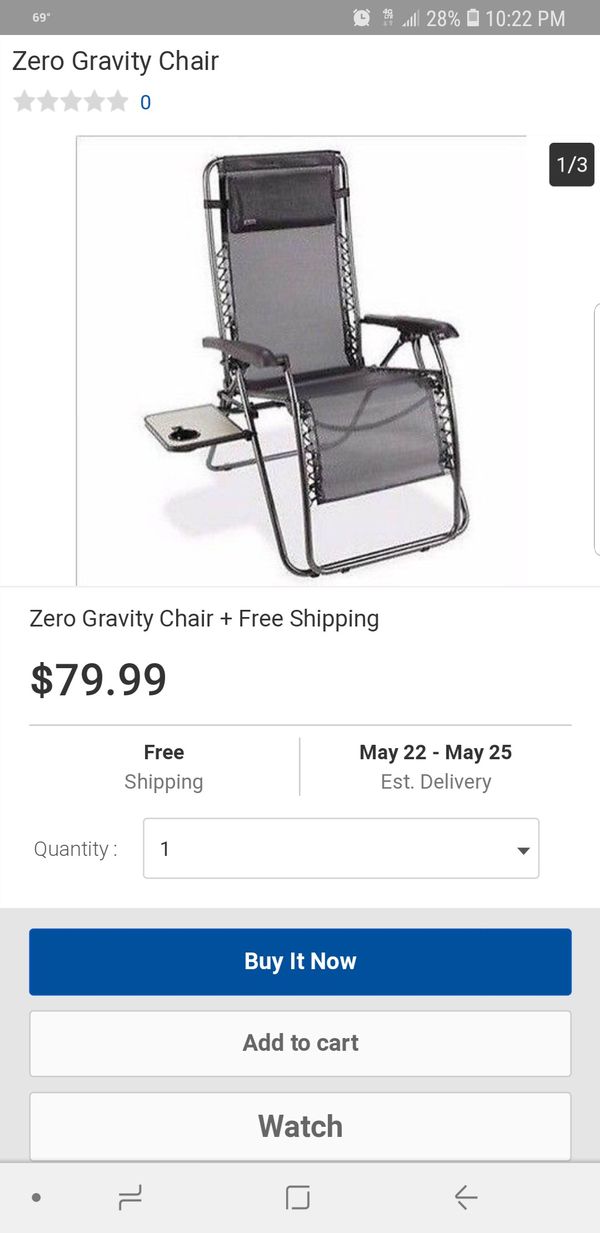This screenshot has width=600, height=1233.
Task: Open the chair product photo
Action: pyautogui.click(x=302, y=360)
